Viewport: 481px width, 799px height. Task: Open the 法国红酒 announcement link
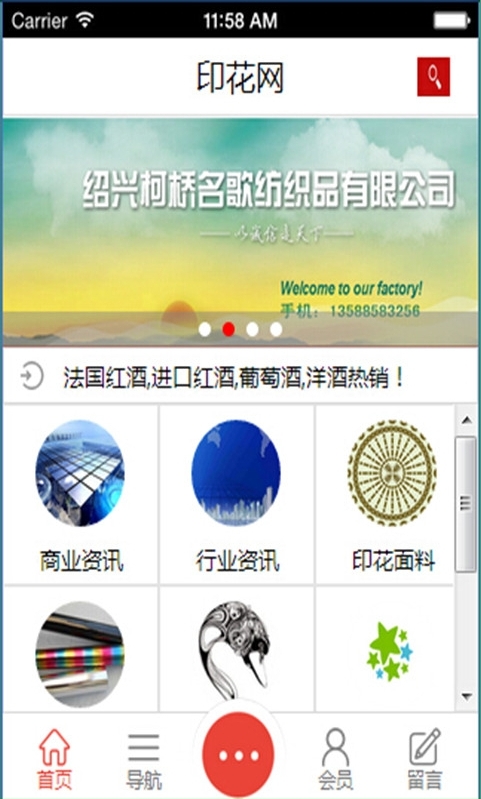pyautogui.click(x=233, y=378)
